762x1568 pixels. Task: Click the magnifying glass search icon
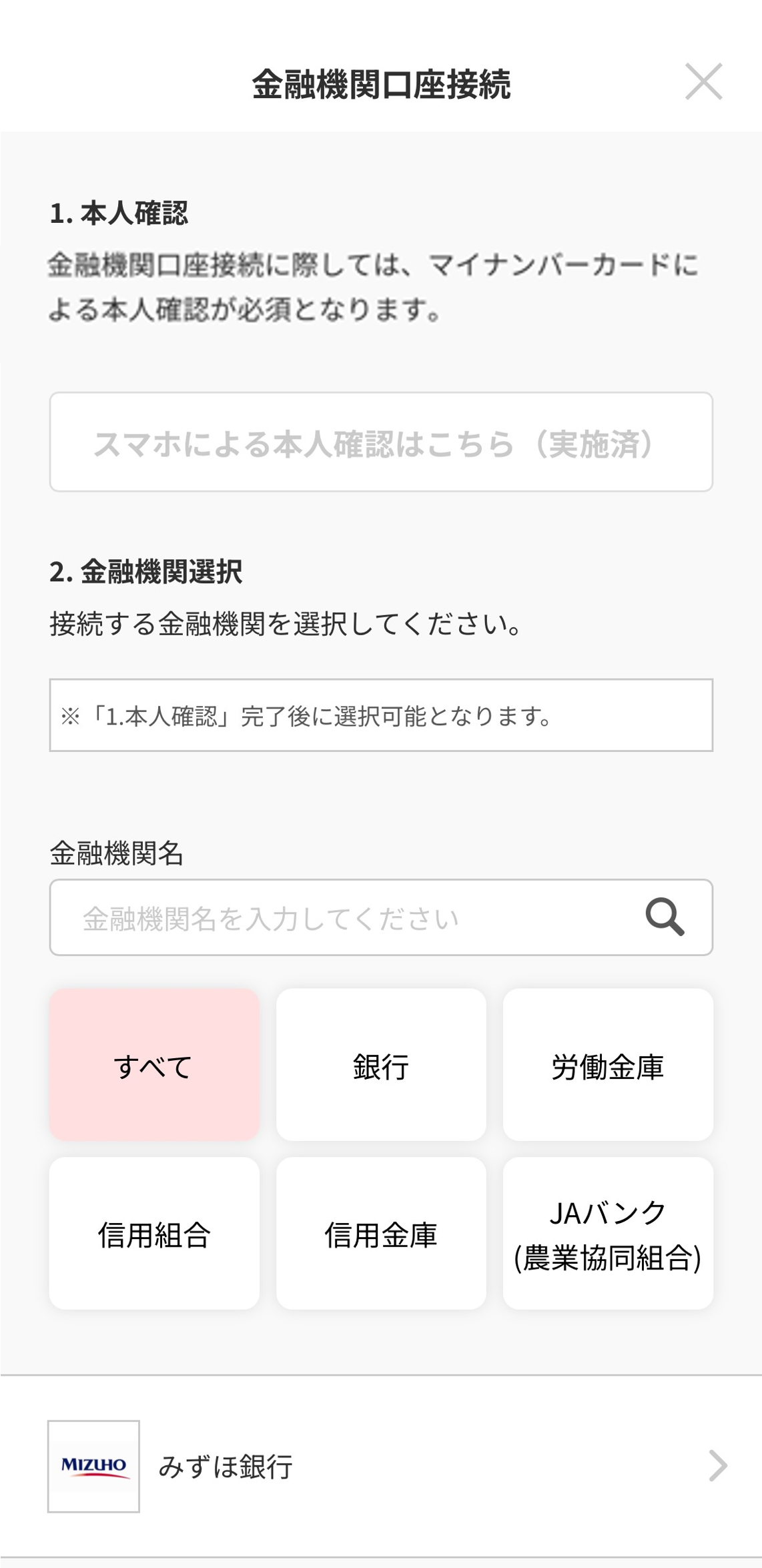pos(665,916)
